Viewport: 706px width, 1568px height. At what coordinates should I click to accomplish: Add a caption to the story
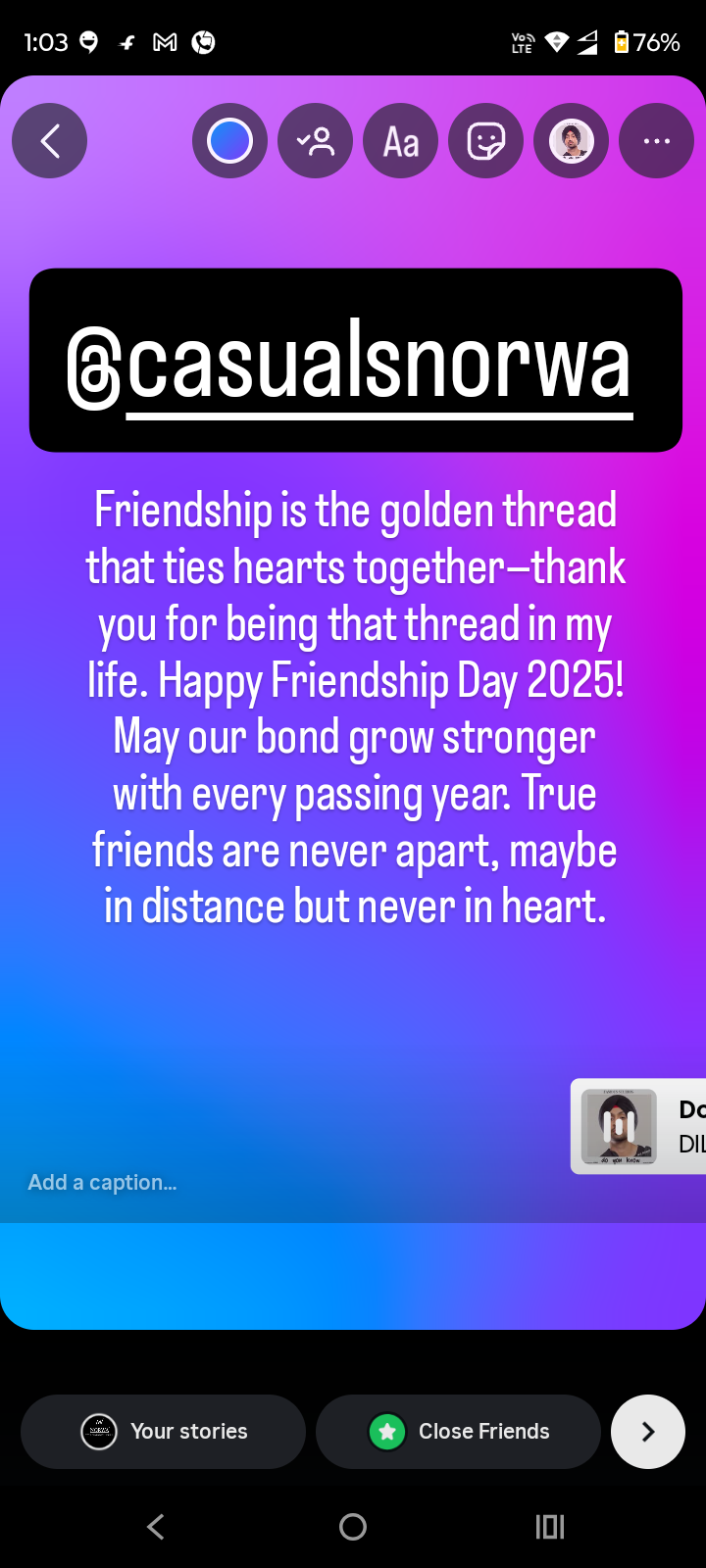point(103,1183)
